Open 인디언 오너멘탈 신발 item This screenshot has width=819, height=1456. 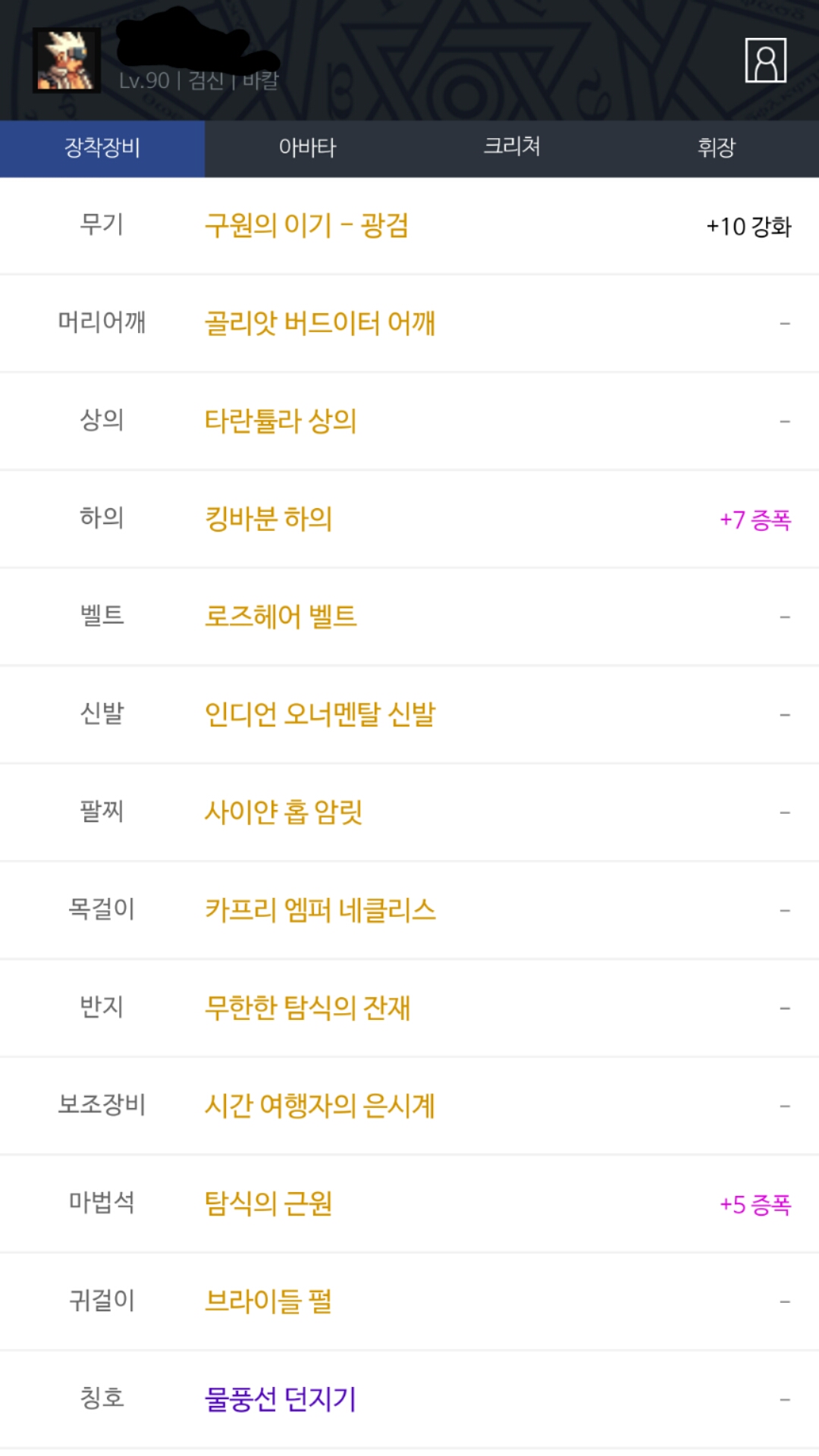coord(319,714)
